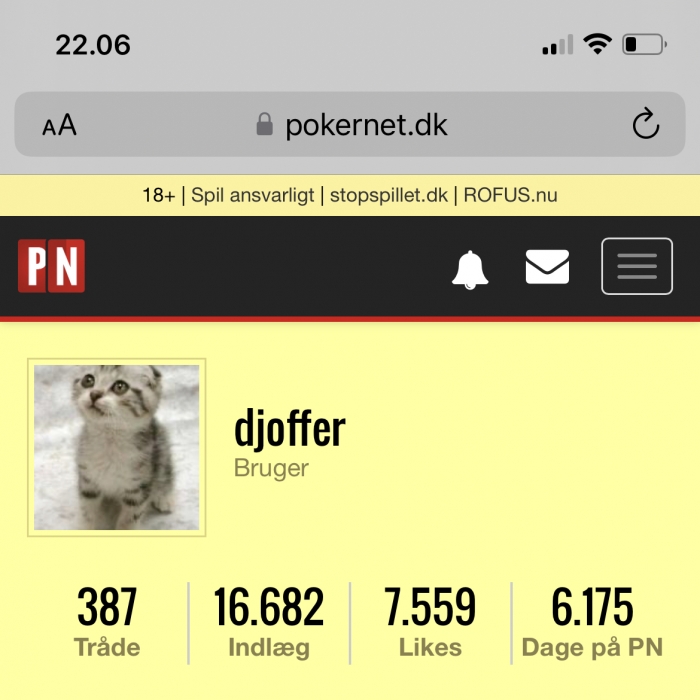The image size is (700, 700).
Task: Open the messages envelope
Action: tap(547, 267)
